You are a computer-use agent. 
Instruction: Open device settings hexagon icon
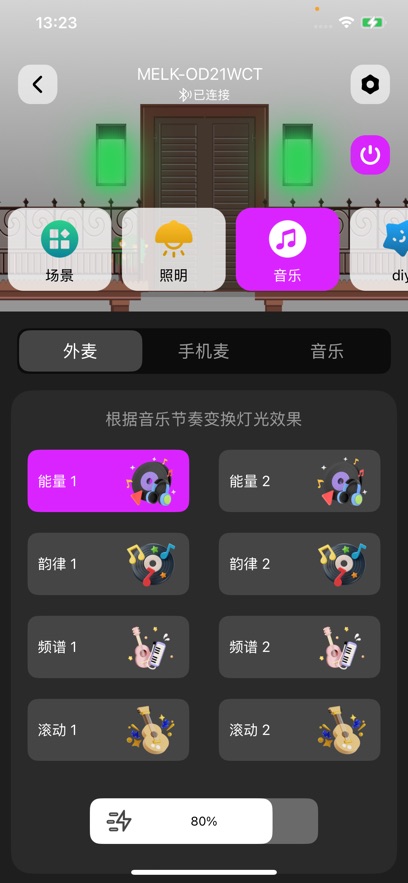click(x=370, y=84)
